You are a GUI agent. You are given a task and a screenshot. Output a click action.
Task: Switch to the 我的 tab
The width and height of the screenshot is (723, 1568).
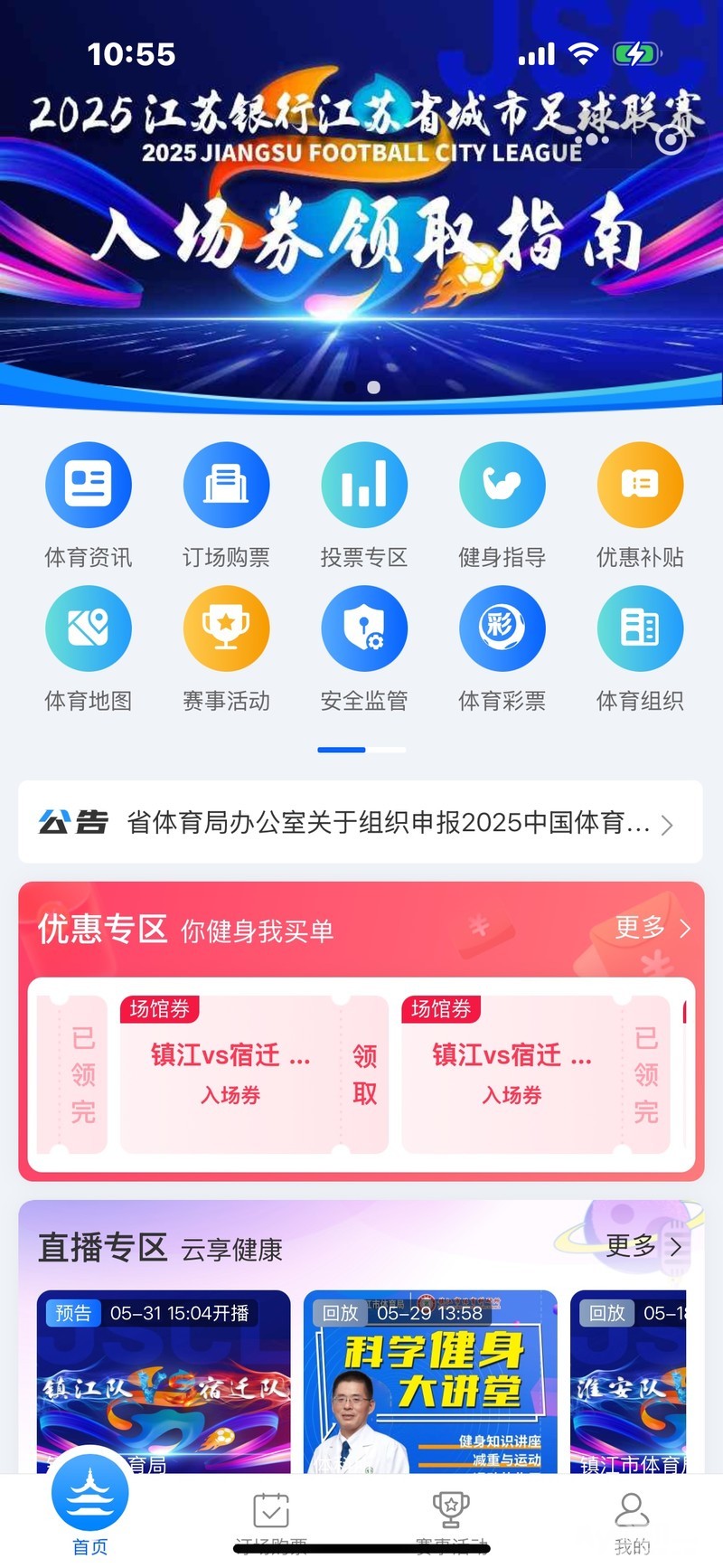632,1521
